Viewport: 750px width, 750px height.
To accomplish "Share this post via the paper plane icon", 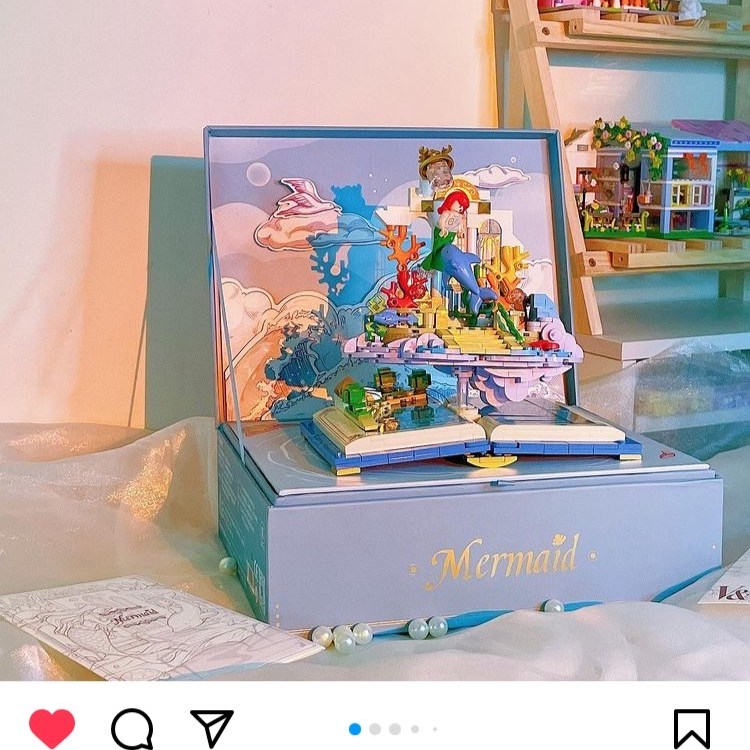I will (212, 728).
